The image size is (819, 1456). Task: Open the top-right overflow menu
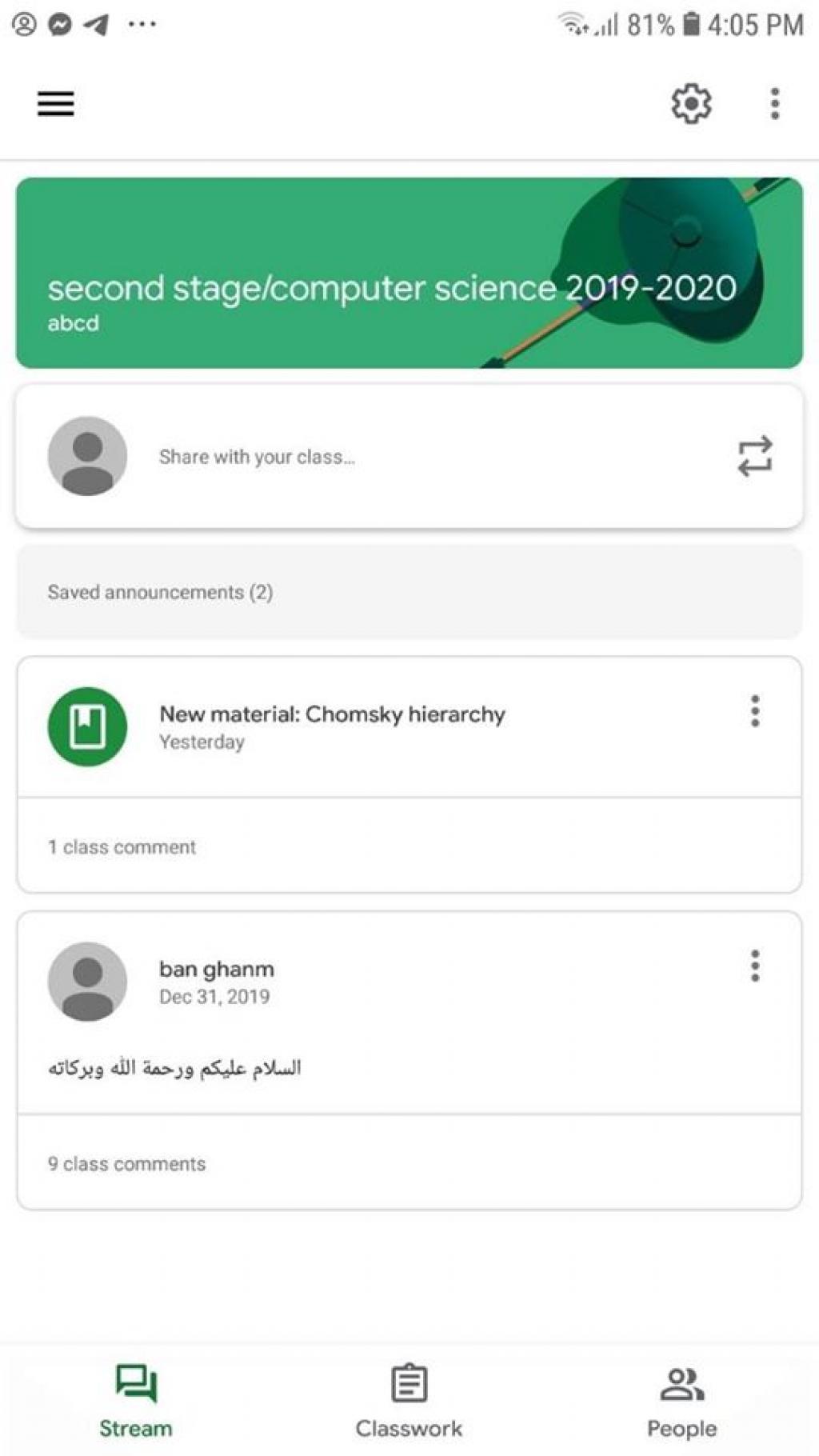coord(774,104)
